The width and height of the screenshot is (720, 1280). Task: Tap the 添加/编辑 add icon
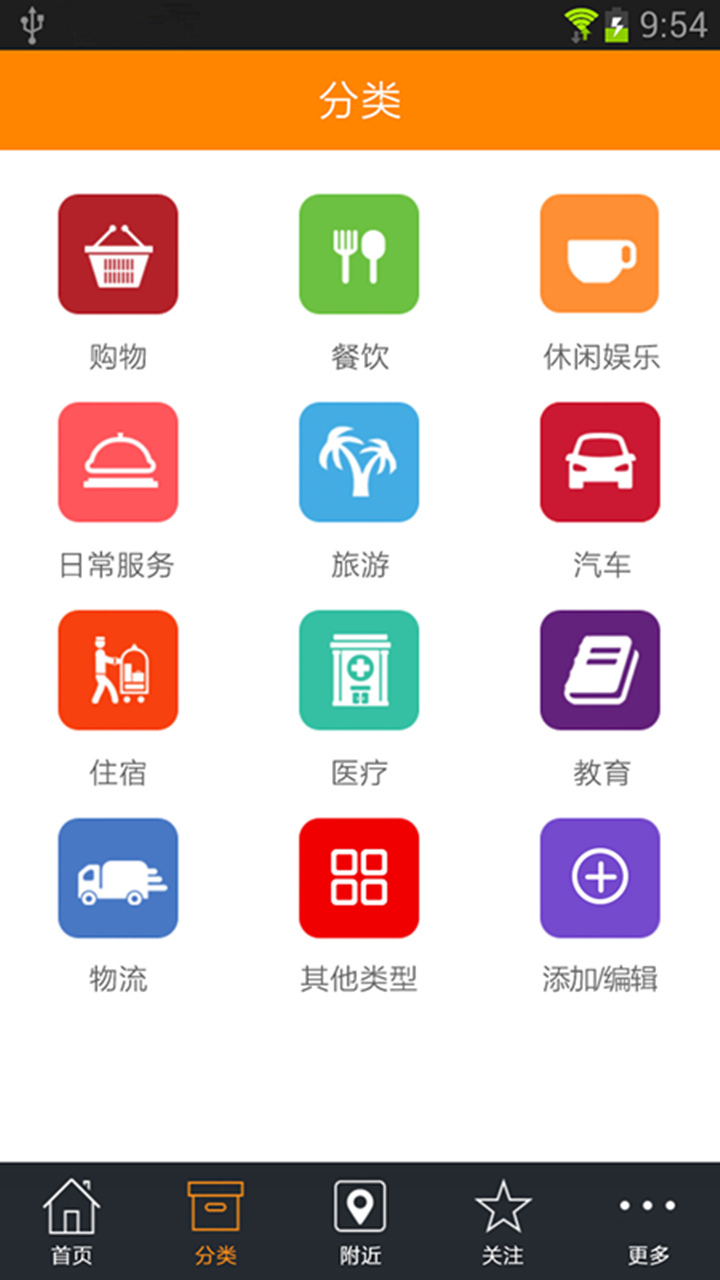point(599,877)
